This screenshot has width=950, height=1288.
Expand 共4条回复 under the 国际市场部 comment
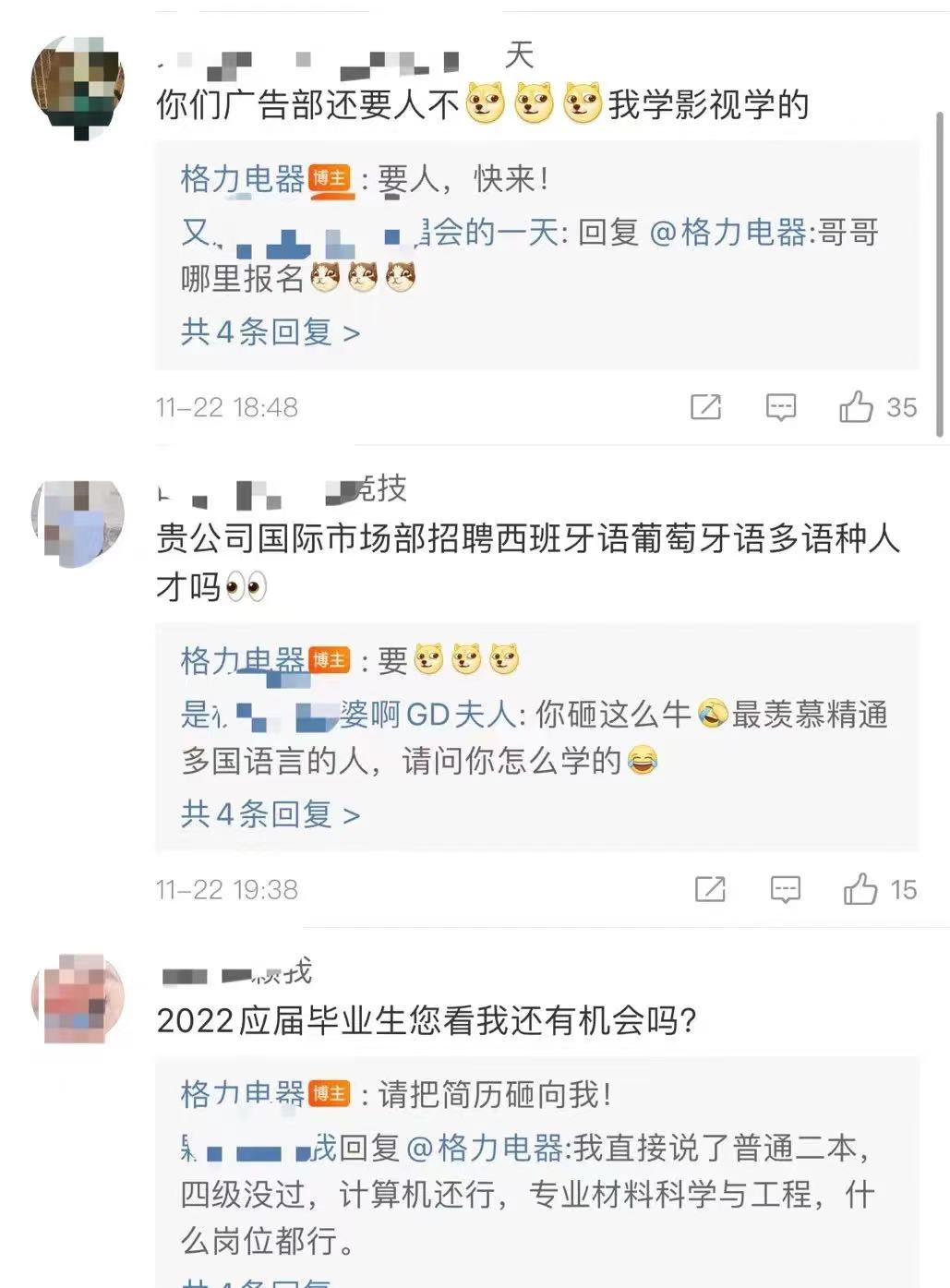(x=270, y=814)
